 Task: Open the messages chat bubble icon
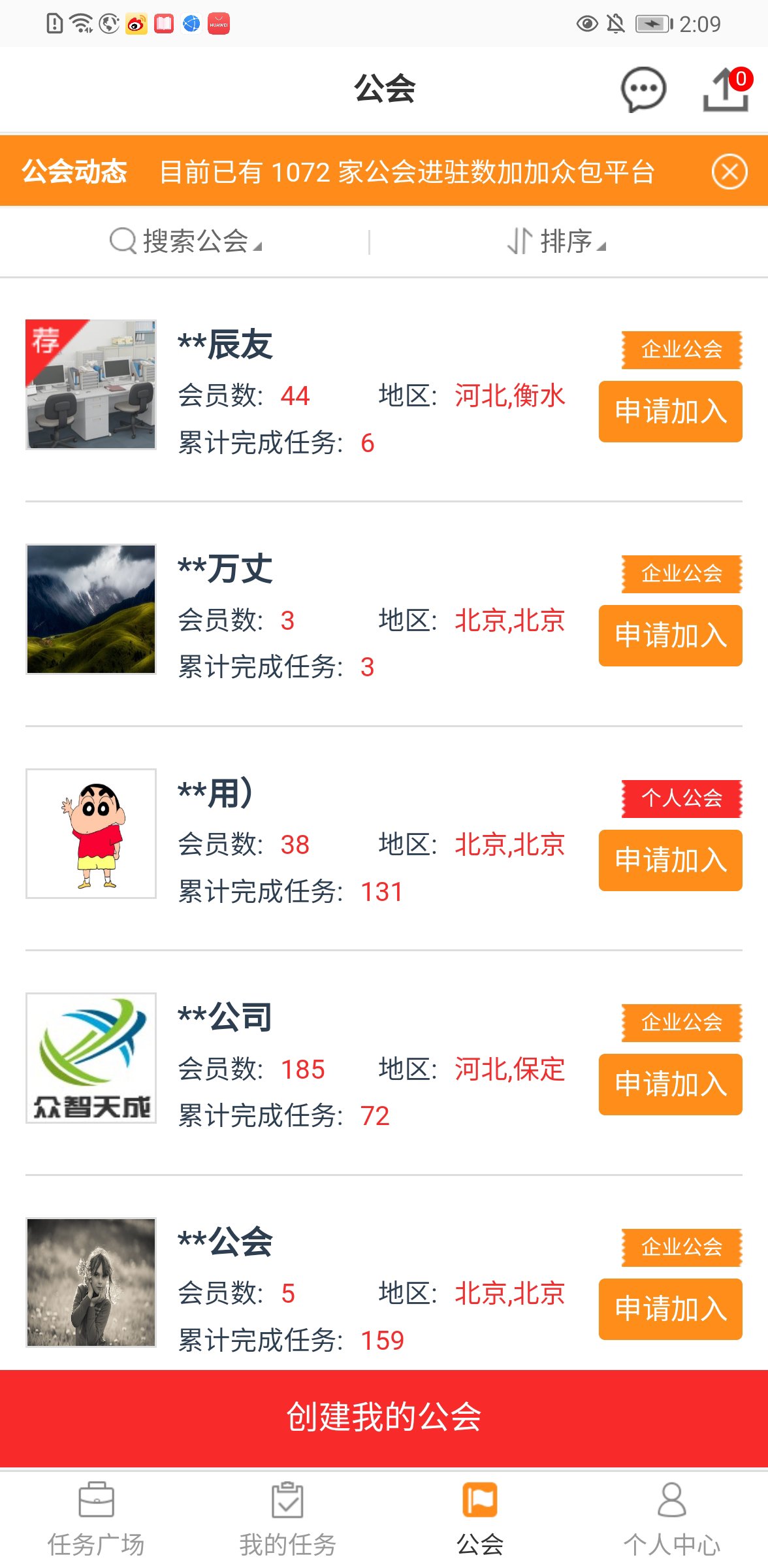coord(643,90)
